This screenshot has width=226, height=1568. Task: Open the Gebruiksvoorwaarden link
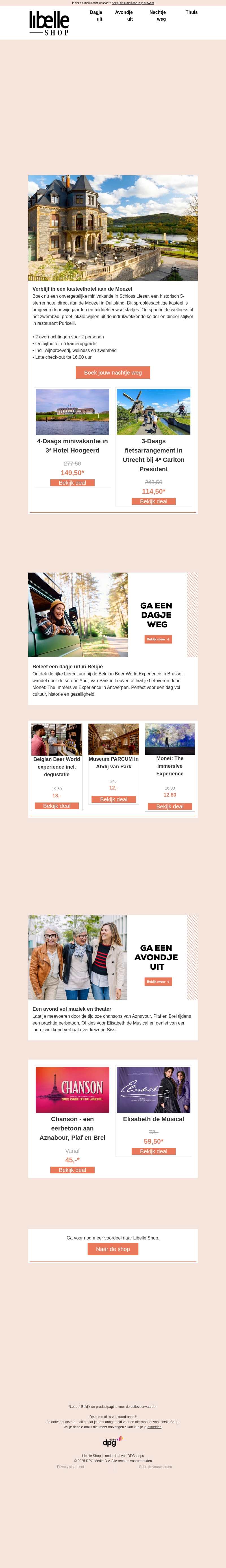155,1467
